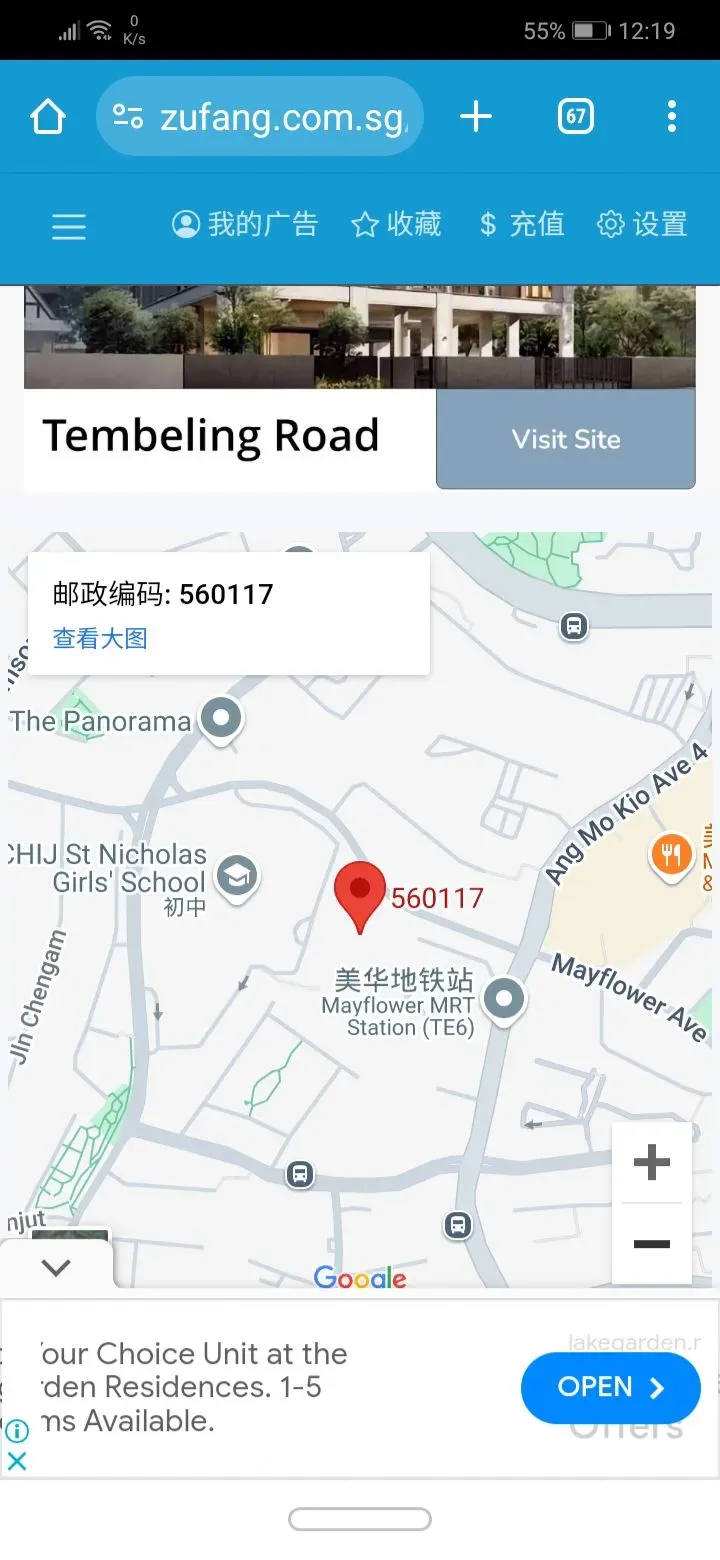Screen dimensions: 720x1560
Task: Open 收藏 favorites
Action: [396, 224]
